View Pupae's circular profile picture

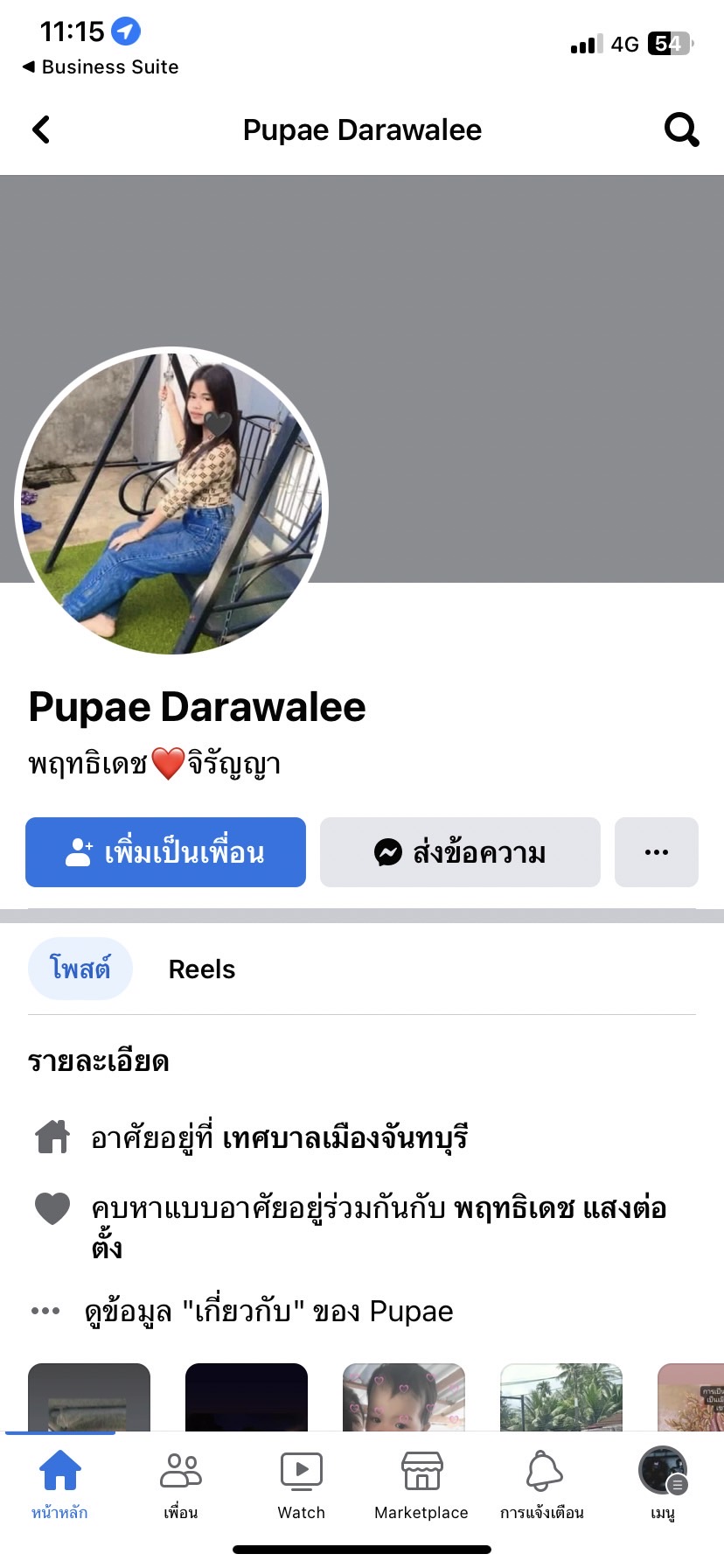[x=171, y=501]
